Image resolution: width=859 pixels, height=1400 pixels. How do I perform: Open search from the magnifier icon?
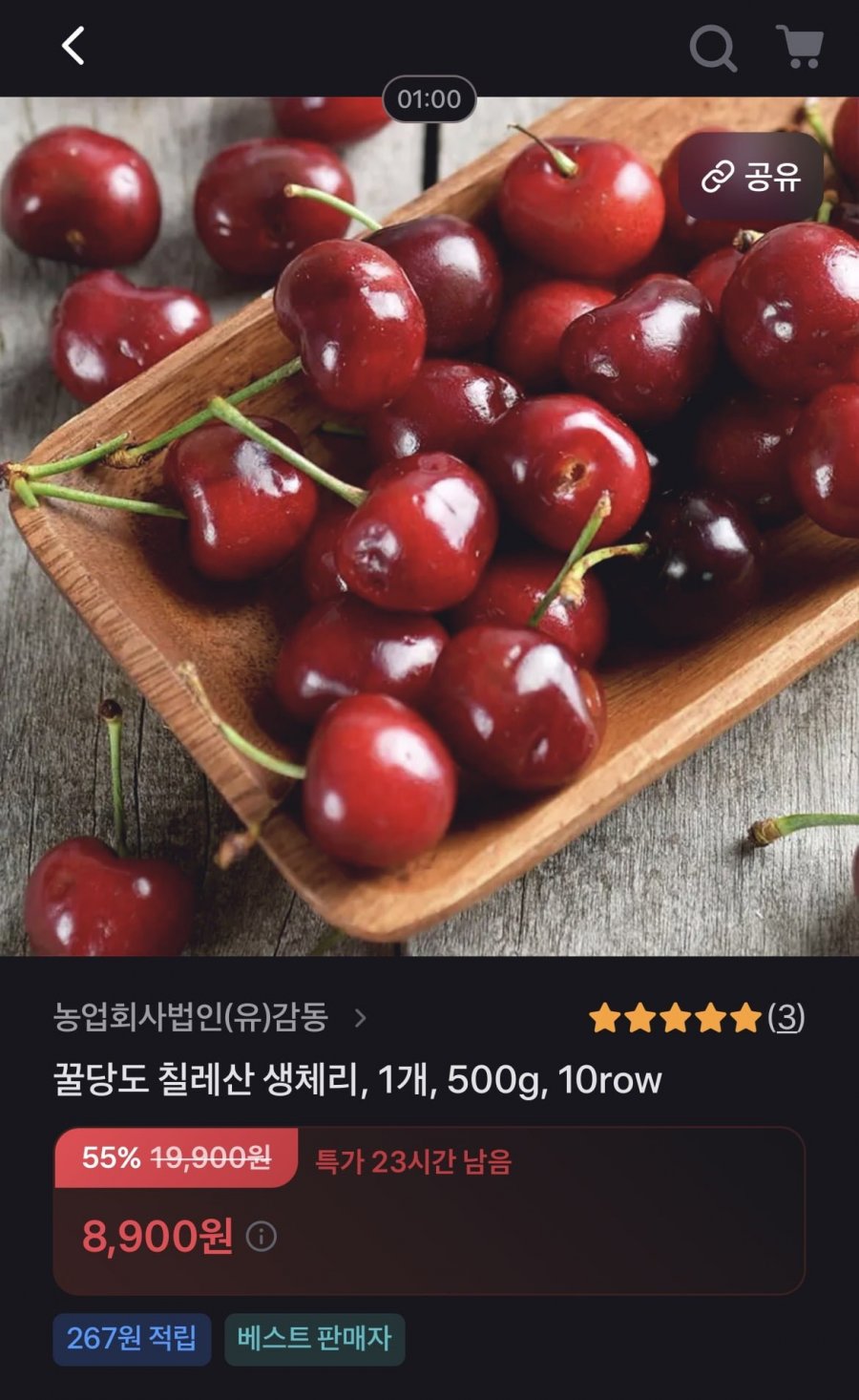coord(712,47)
